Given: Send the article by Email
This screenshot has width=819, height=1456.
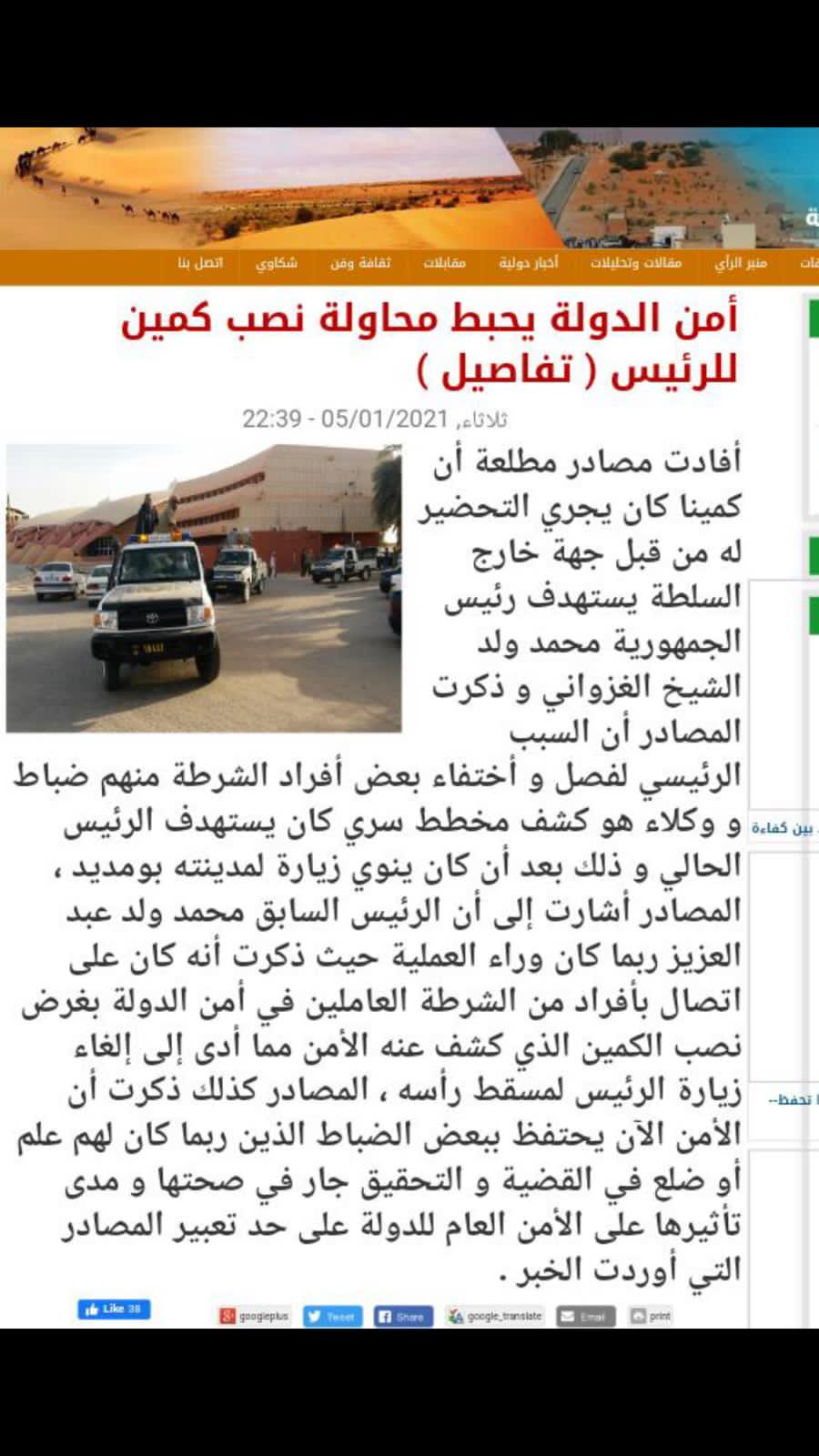Looking at the screenshot, I should pos(586,1316).
